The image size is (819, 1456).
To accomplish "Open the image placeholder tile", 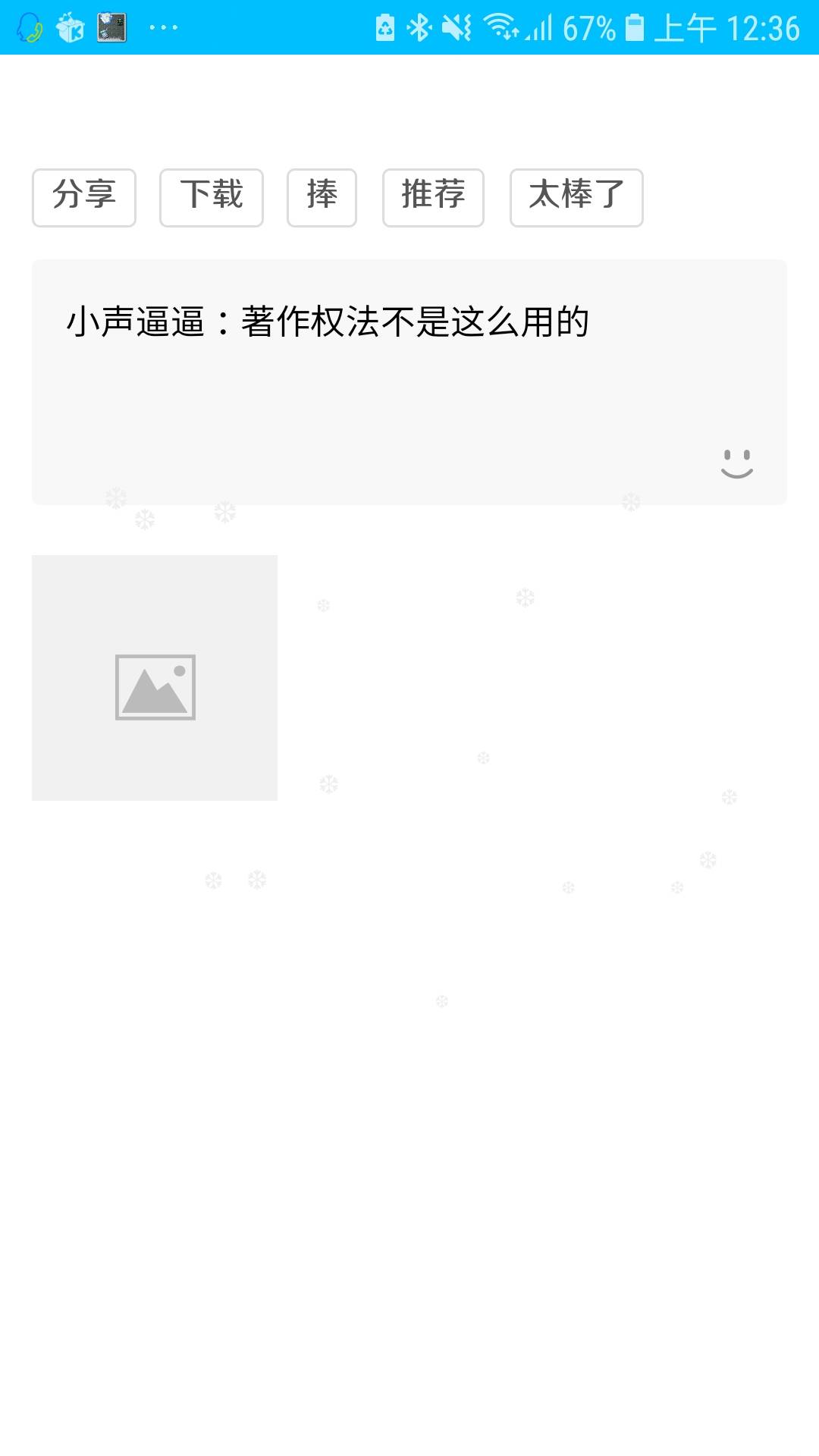I will [x=155, y=678].
